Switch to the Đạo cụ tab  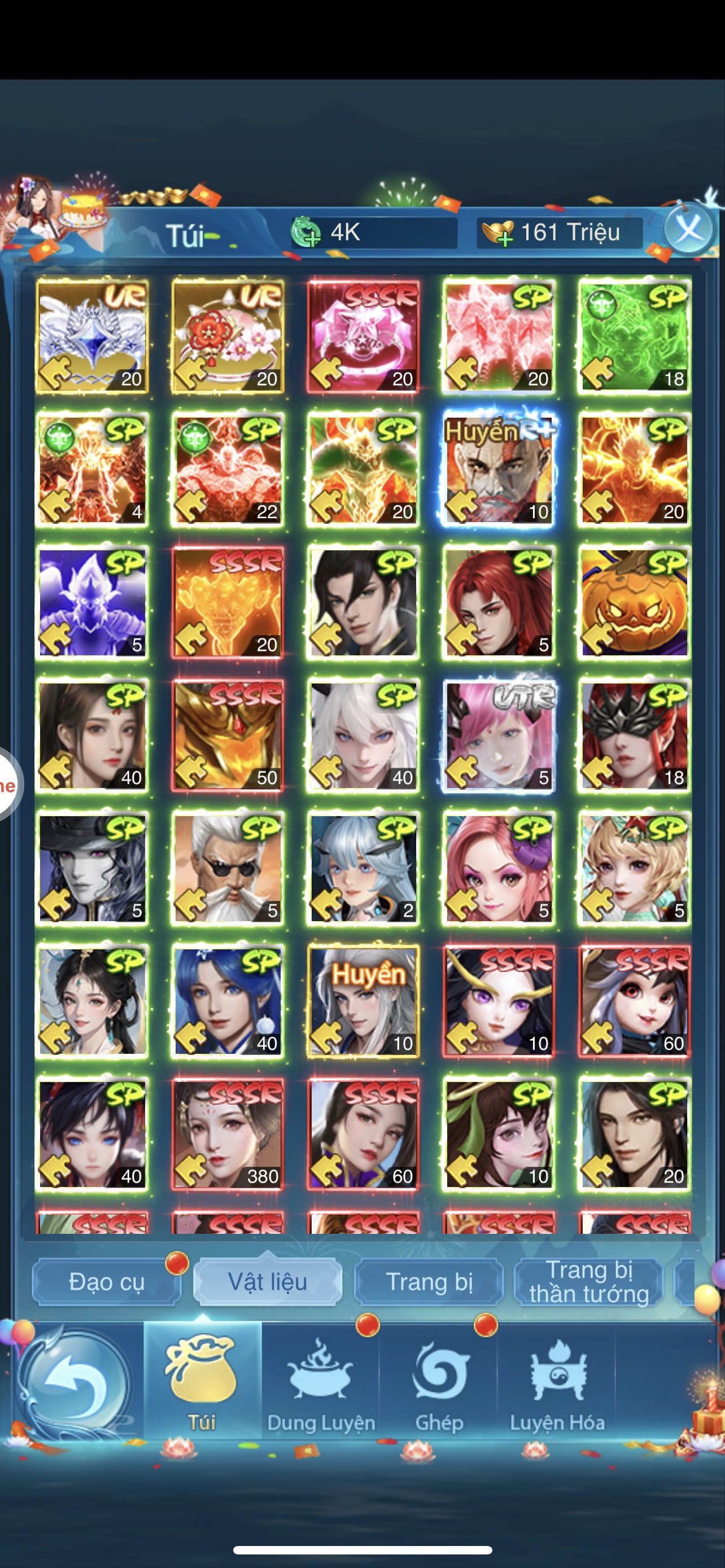coord(107,1282)
